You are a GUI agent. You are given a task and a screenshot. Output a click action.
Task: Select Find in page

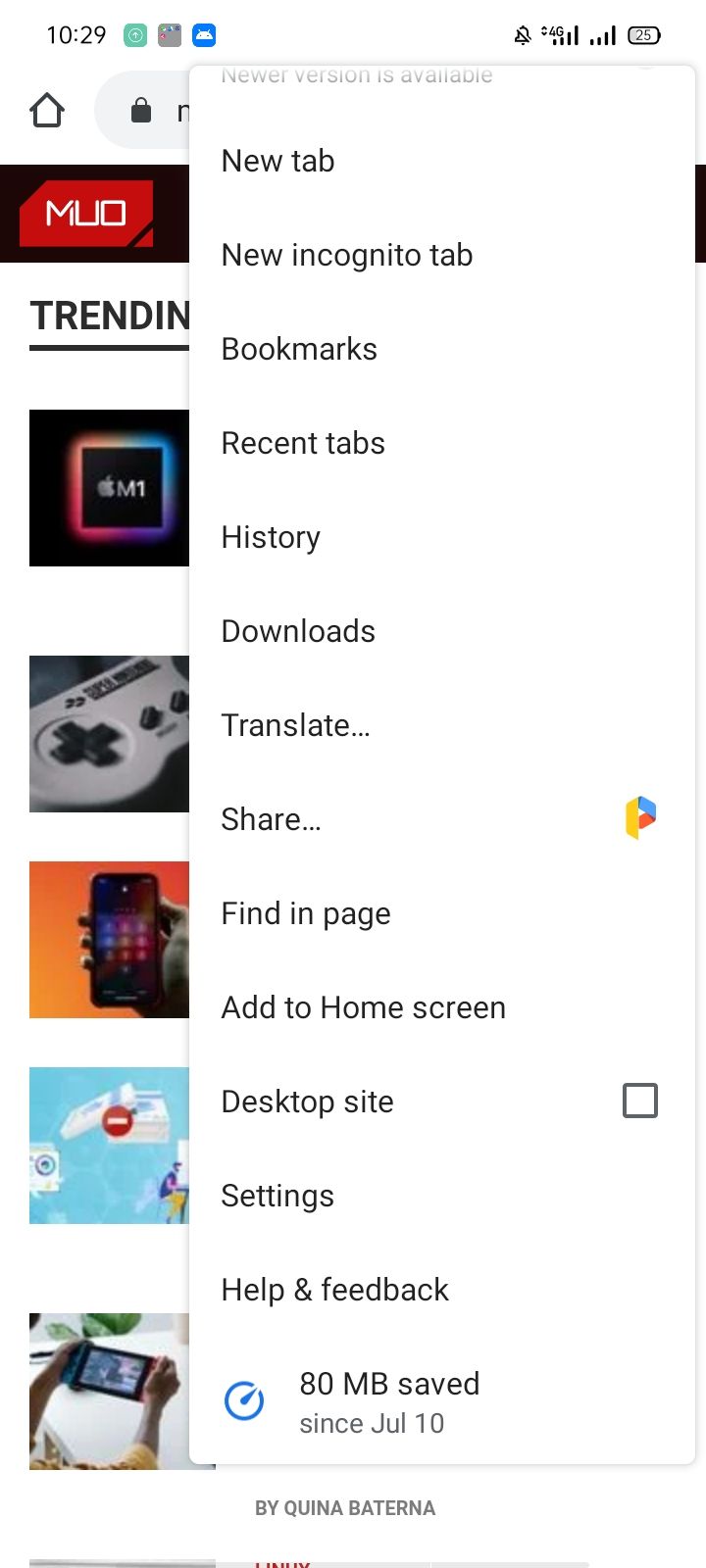[305, 913]
